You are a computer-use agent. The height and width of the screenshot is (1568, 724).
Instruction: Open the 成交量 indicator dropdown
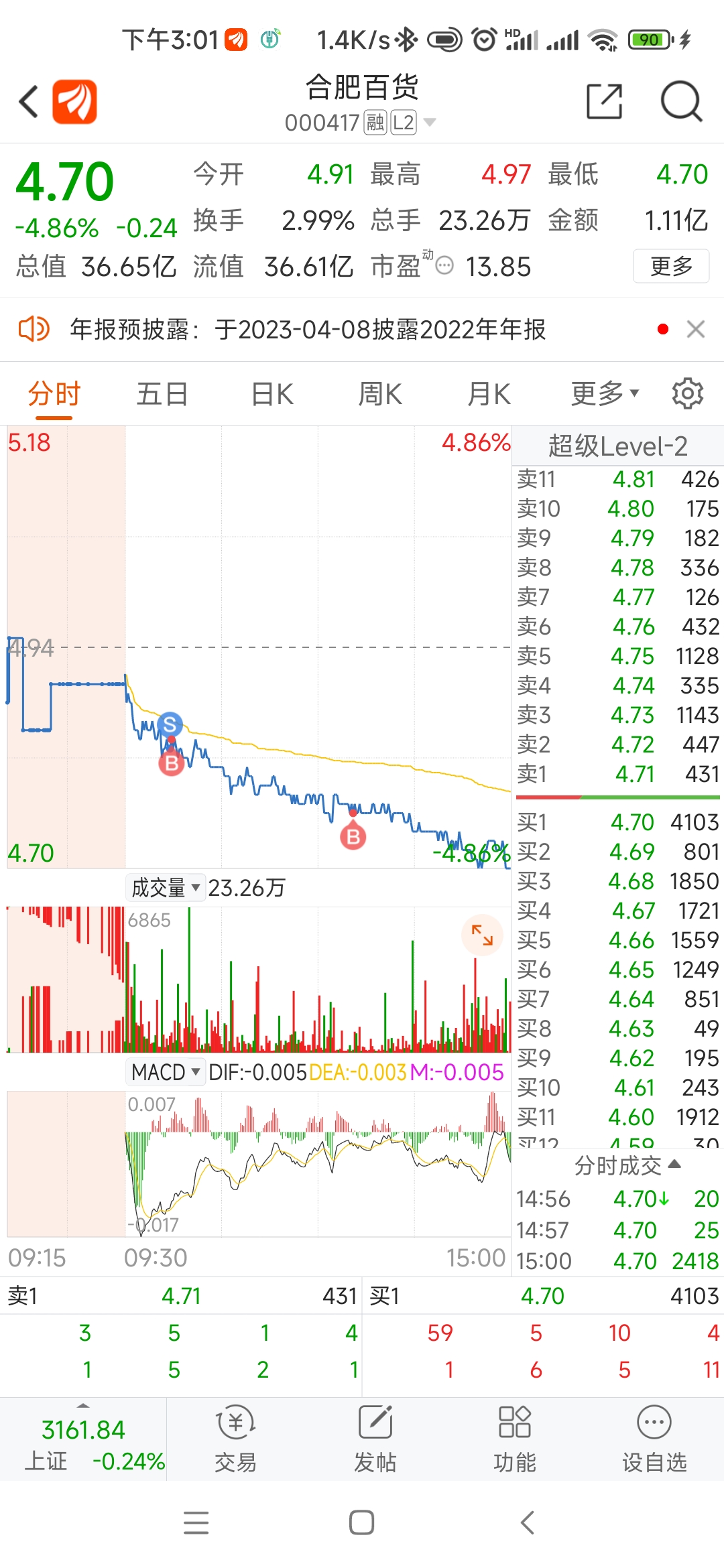[166, 888]
